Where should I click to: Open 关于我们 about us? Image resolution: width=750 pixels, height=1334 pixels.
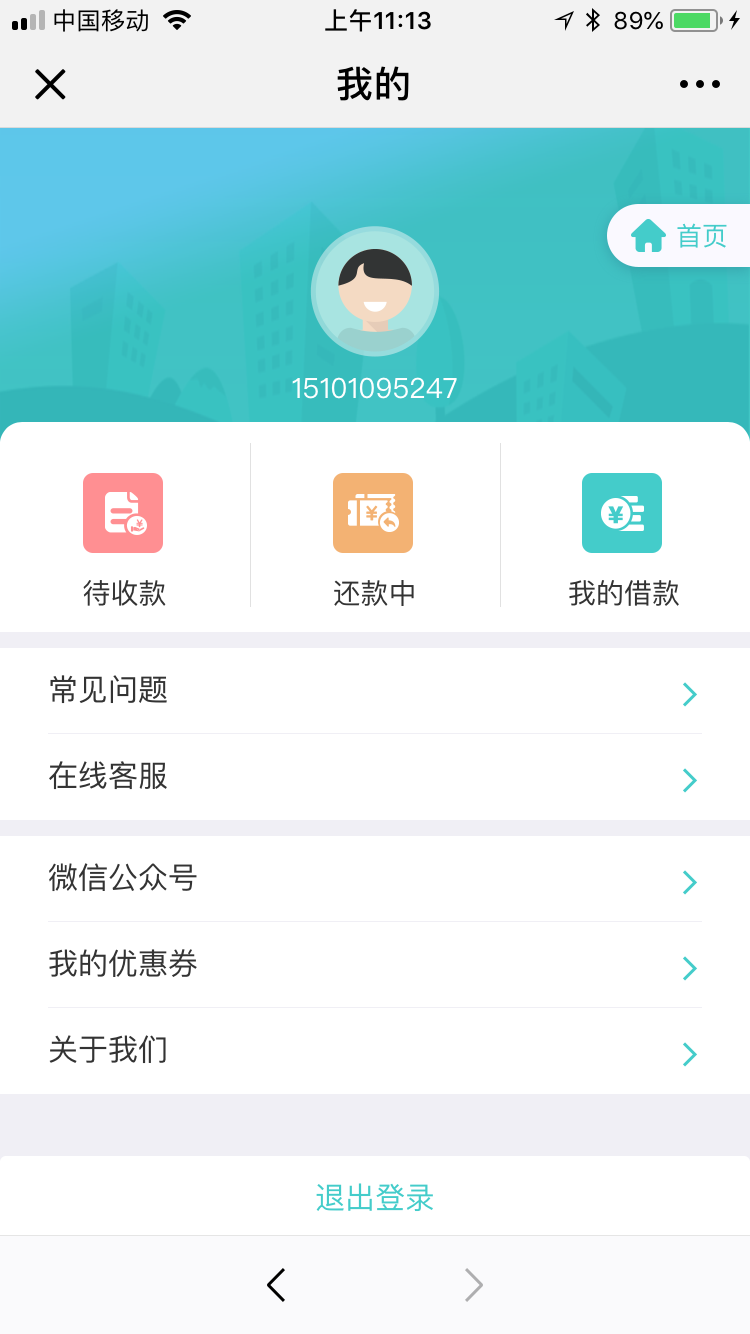pos(374,1051)
